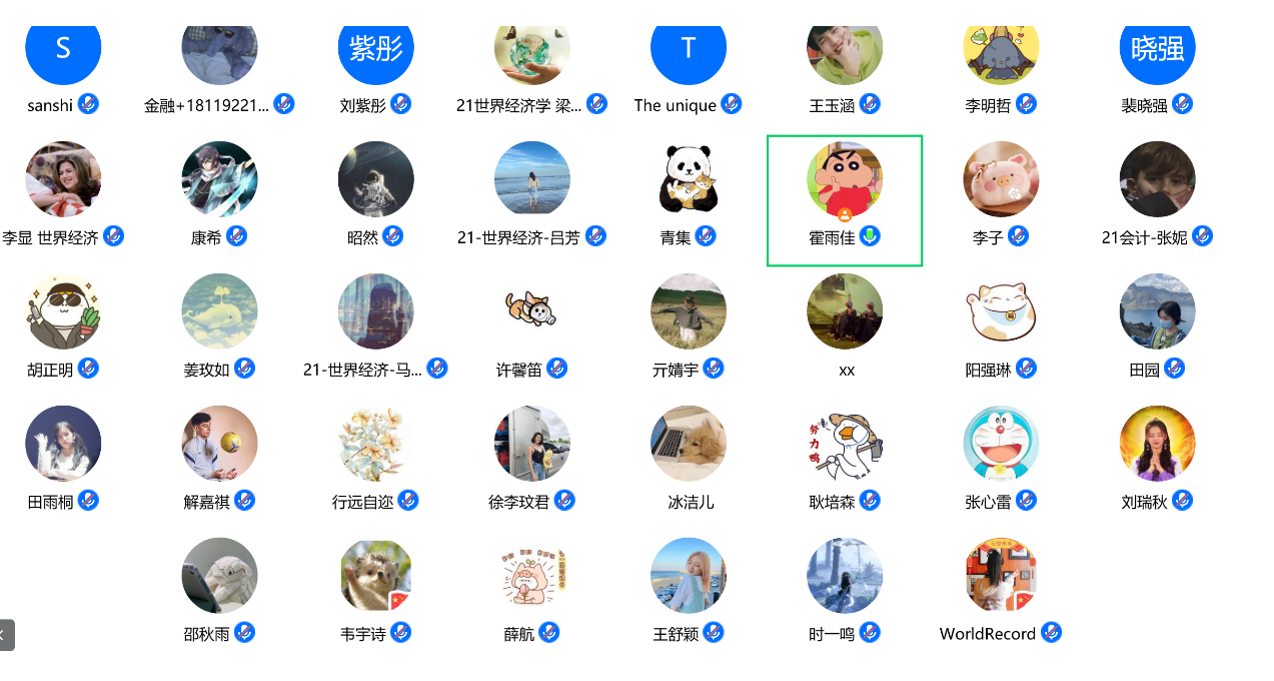This screenshot has width=1274, height=681.
Task: Select 冰洁儿's participant tile
Action: 688,444
